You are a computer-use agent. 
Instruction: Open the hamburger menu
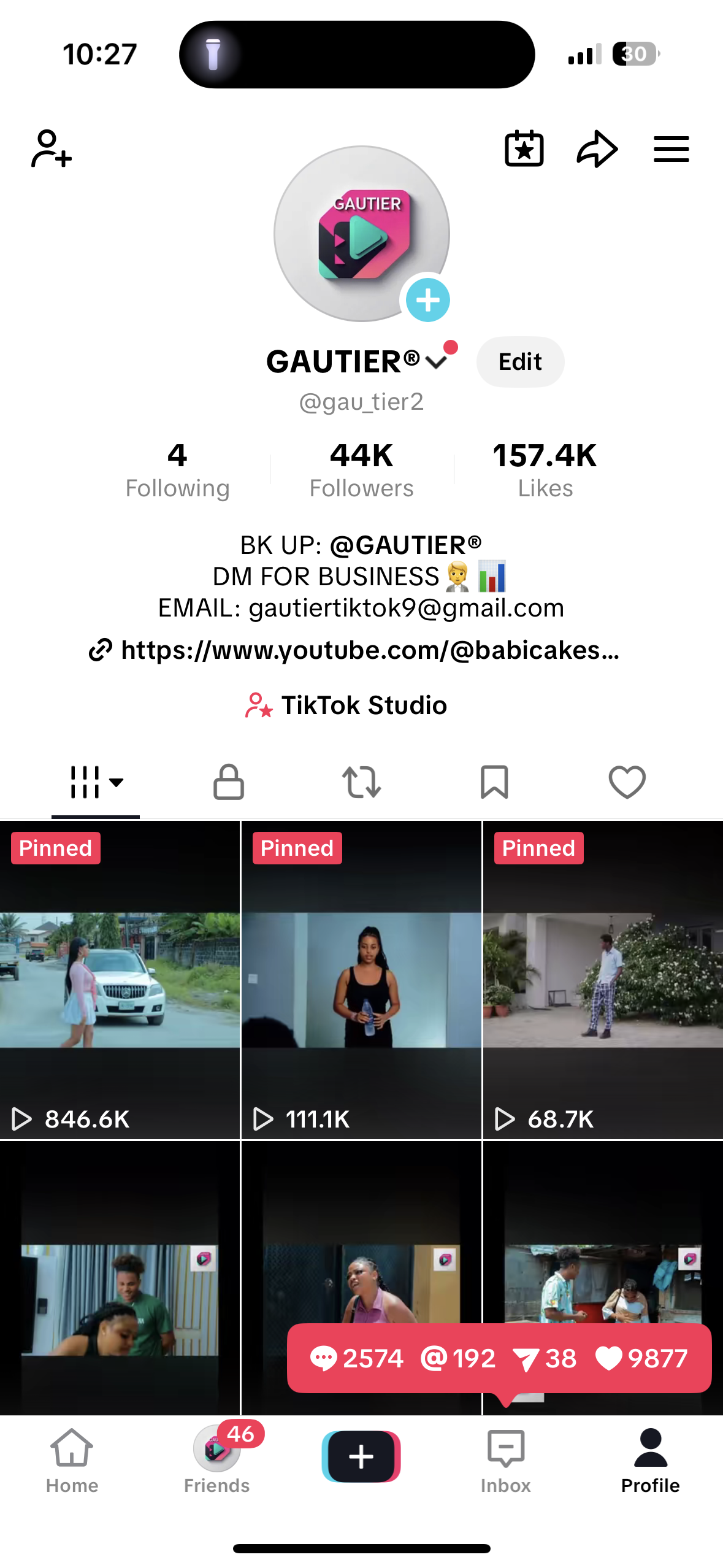pos(671,149)
